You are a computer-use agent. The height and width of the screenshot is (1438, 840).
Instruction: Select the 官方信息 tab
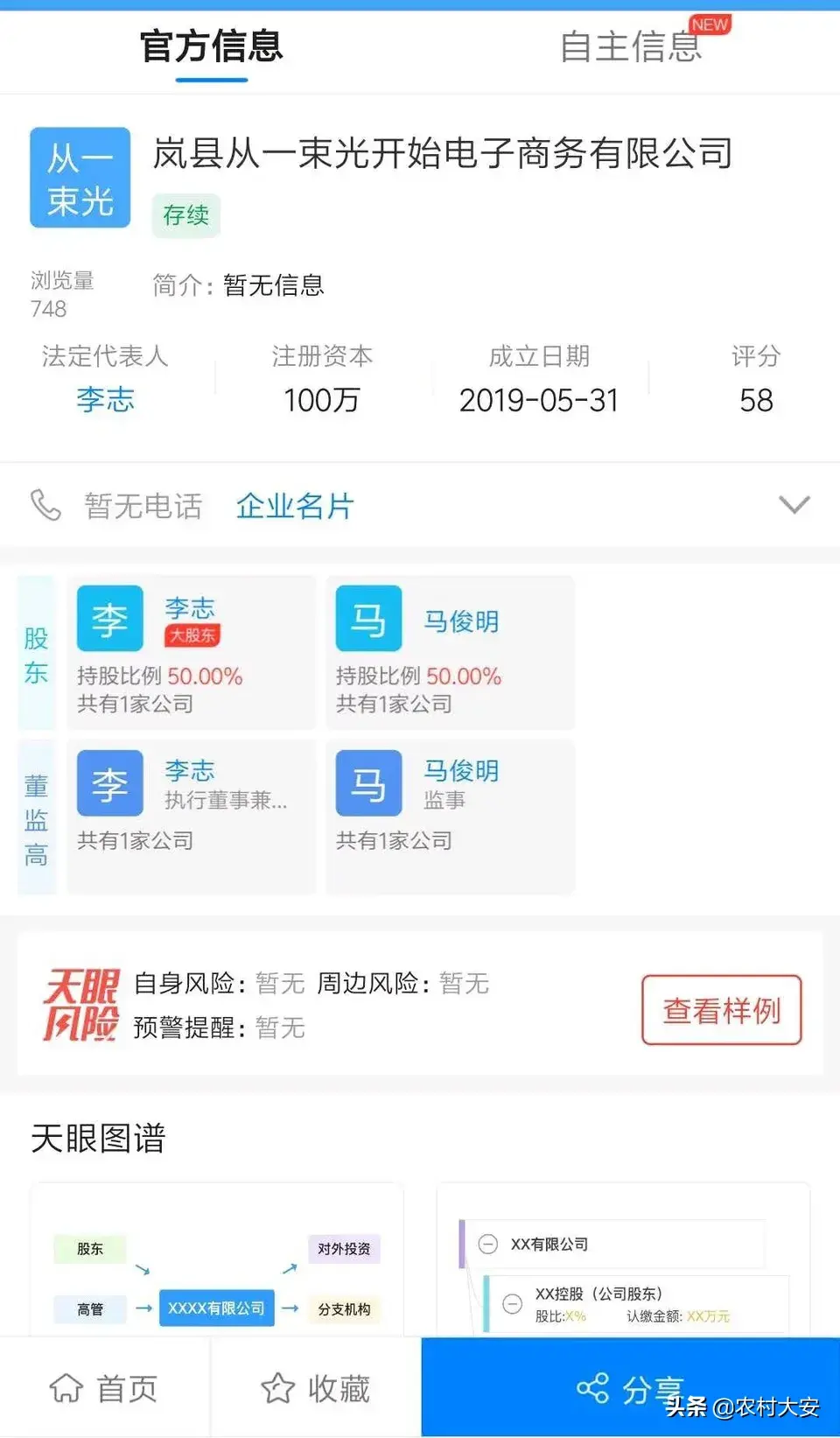tap(211, 46)
